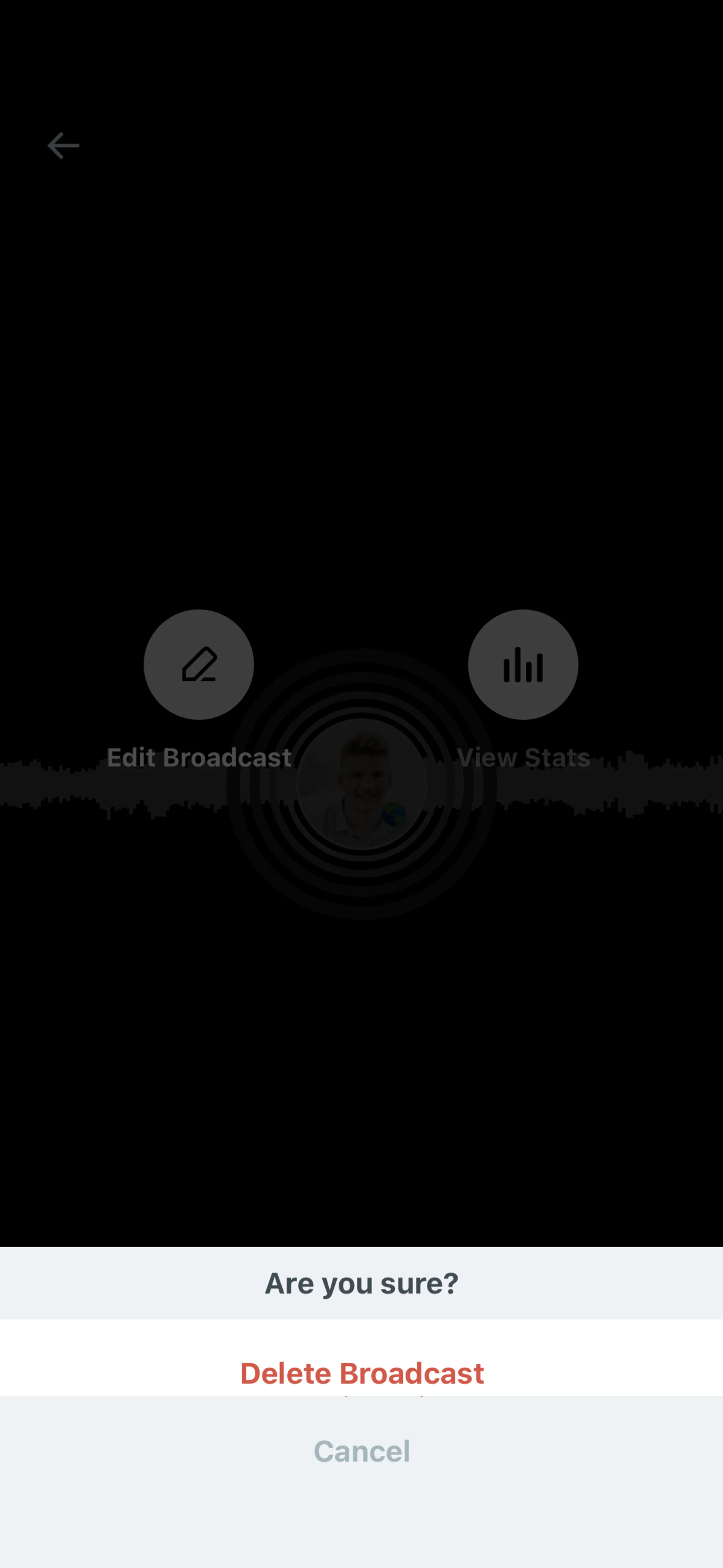Tap the Edit Broadcast pencil button
The image size is (723, 1568).
click(199, 664)
